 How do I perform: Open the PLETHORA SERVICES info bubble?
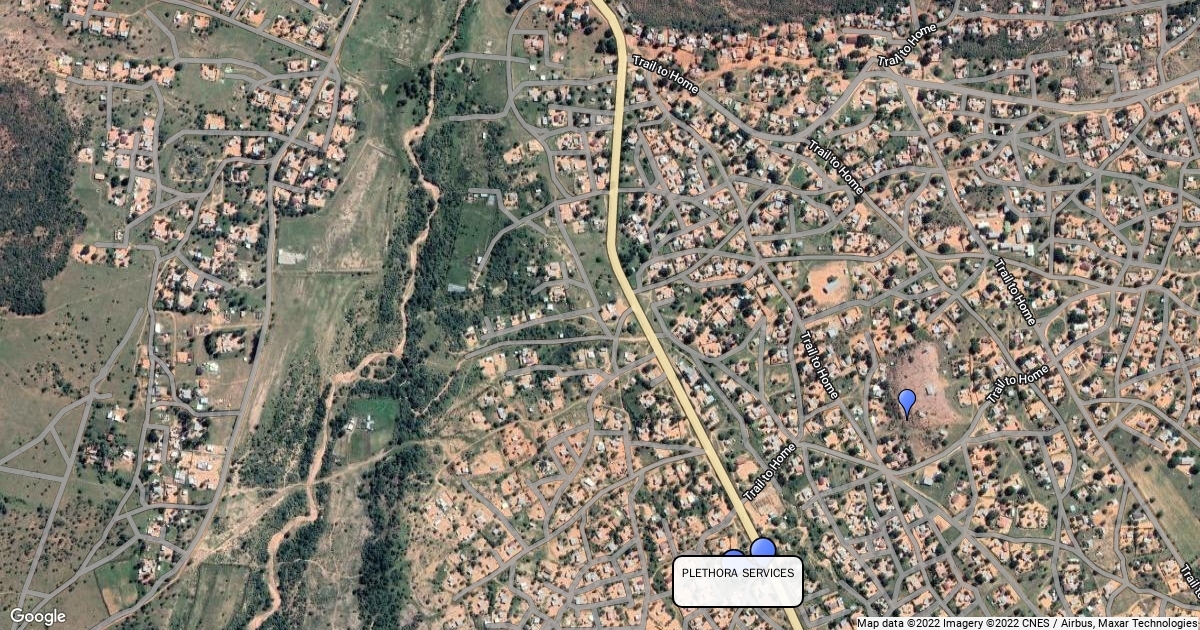pyautogui.click(x=738, y=581)
